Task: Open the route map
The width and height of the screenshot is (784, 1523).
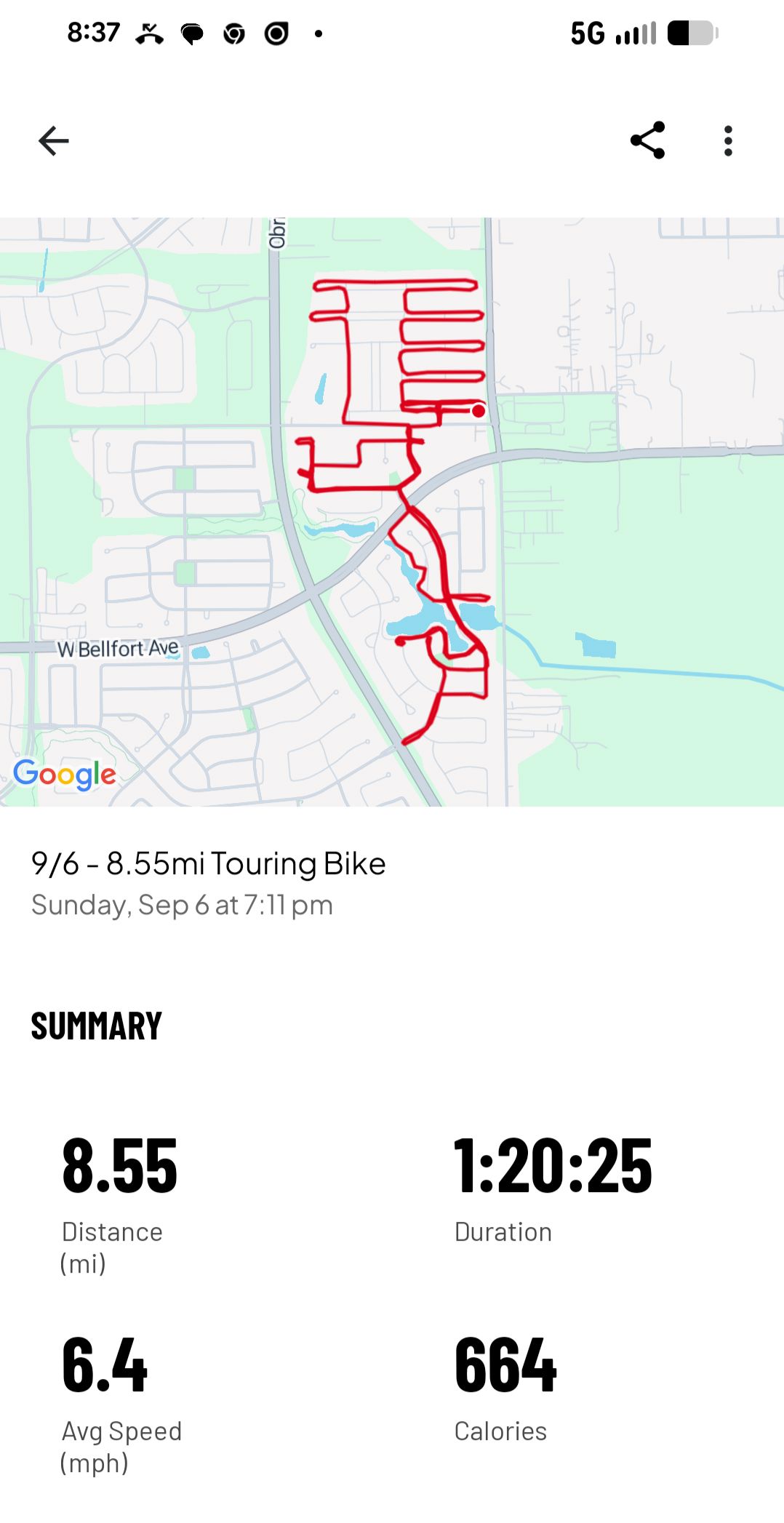Action: tap(392, 511)
